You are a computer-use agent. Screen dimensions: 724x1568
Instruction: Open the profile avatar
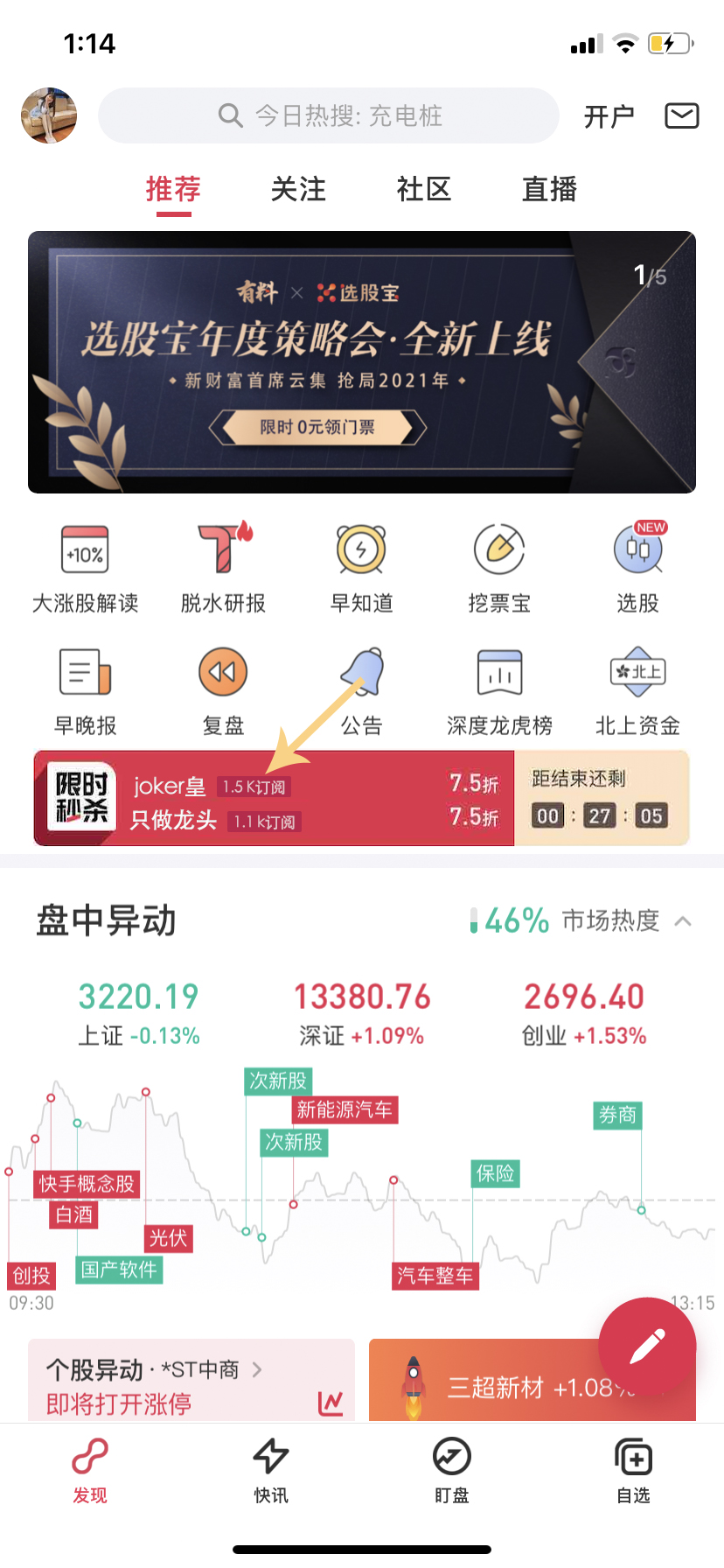pos(49,115)
